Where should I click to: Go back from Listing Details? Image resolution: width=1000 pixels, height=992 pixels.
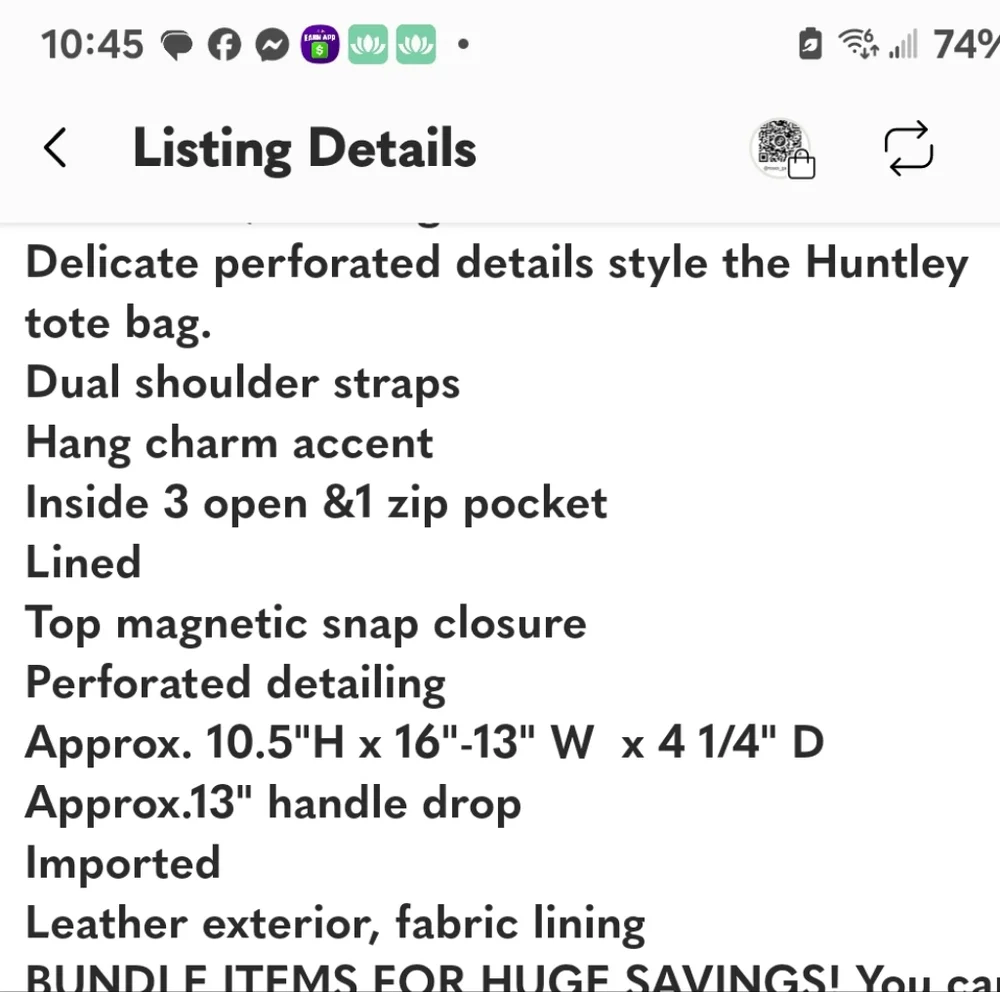pyautogui.click(x=56, y=148)
